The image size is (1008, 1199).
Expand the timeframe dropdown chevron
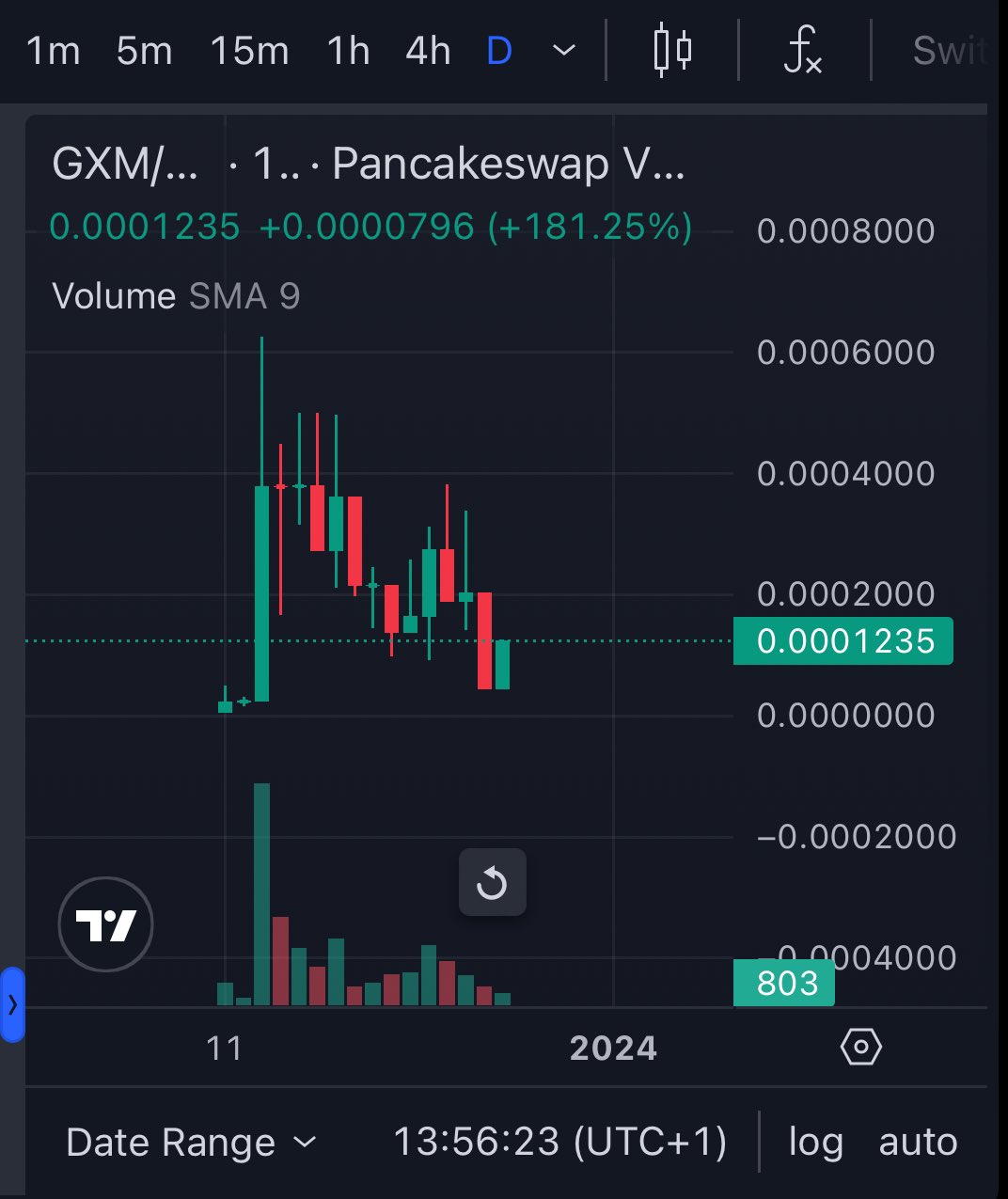pos(563,50)
